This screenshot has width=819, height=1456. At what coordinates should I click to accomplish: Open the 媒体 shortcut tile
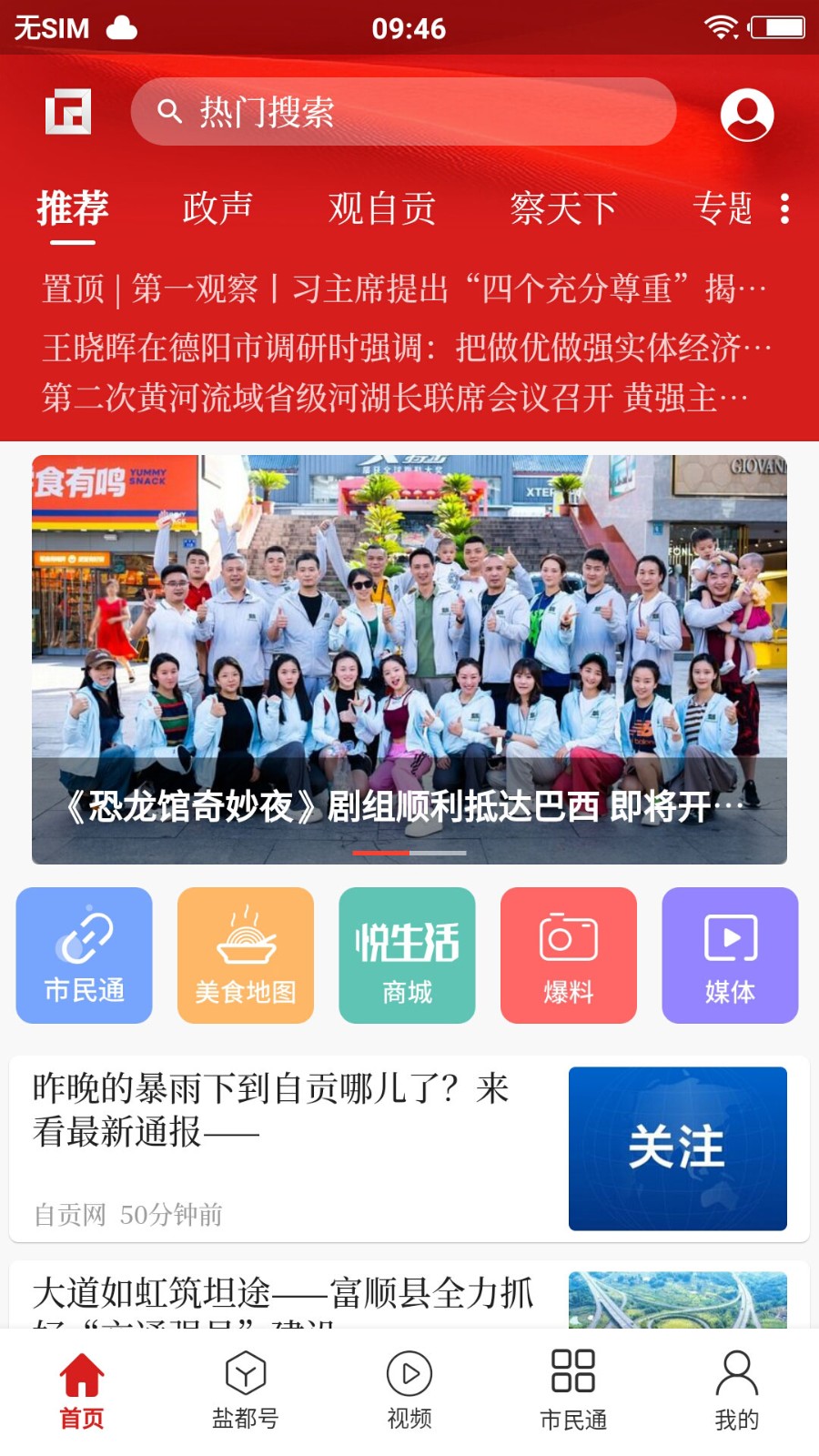click(730, 955)
